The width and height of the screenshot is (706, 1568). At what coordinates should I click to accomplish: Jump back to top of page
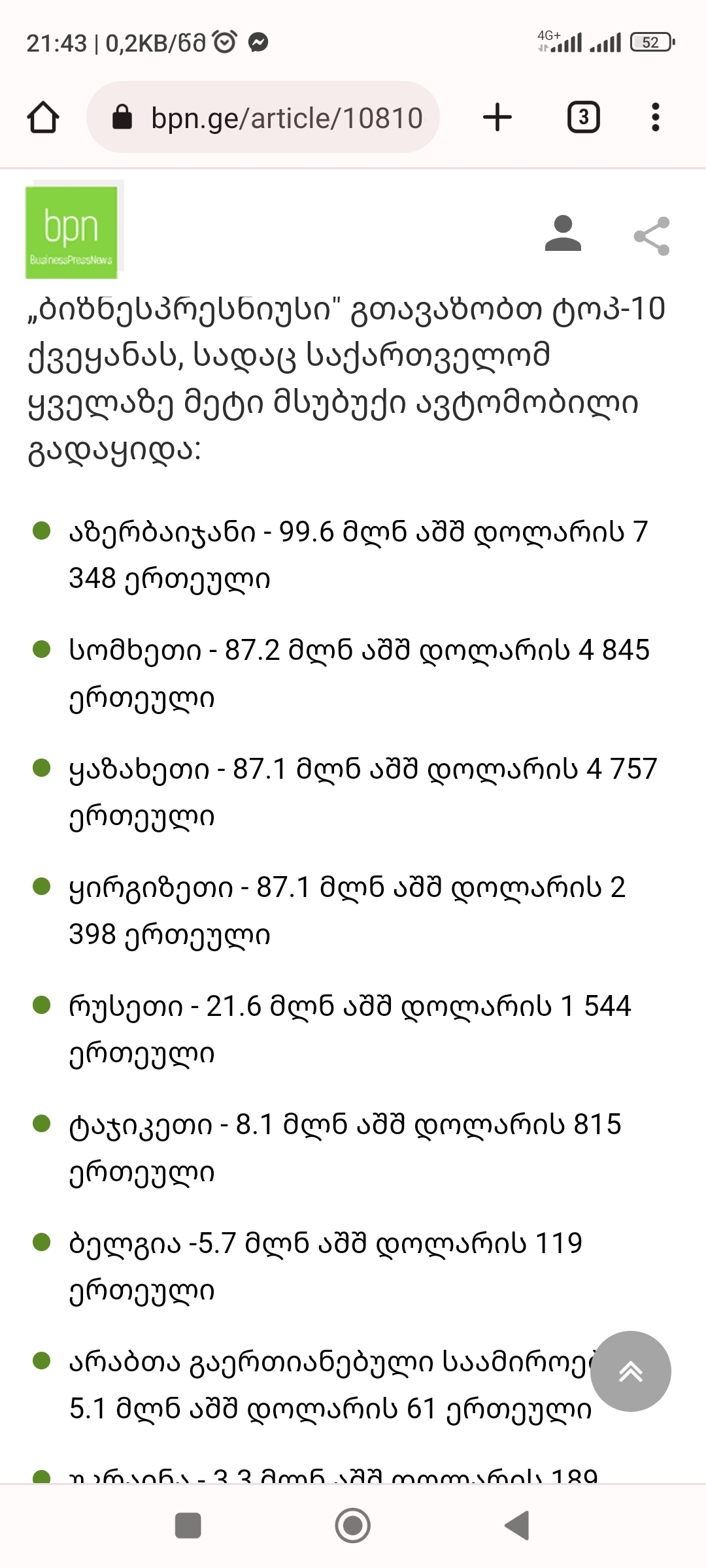point(631,1371)
